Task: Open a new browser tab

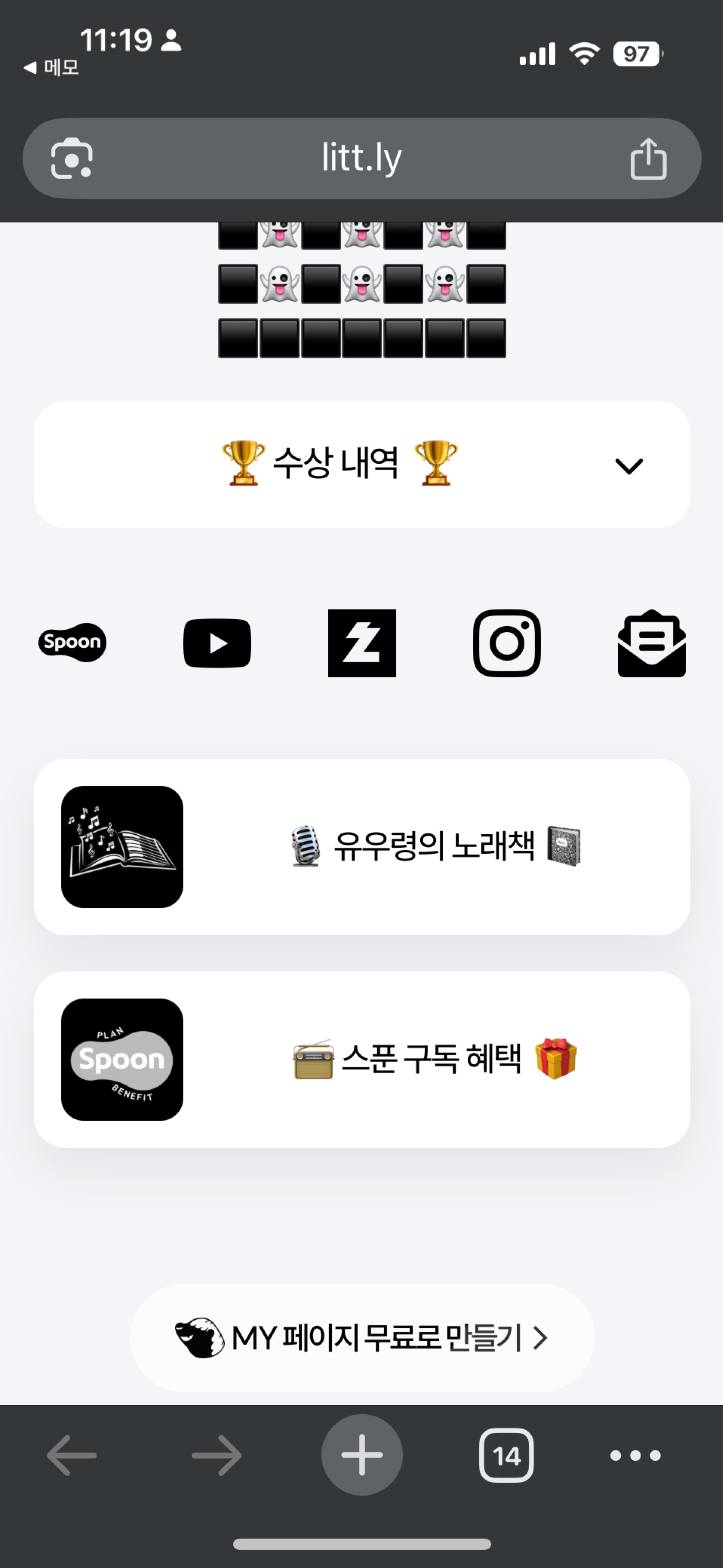Action: click(362, 1455)
